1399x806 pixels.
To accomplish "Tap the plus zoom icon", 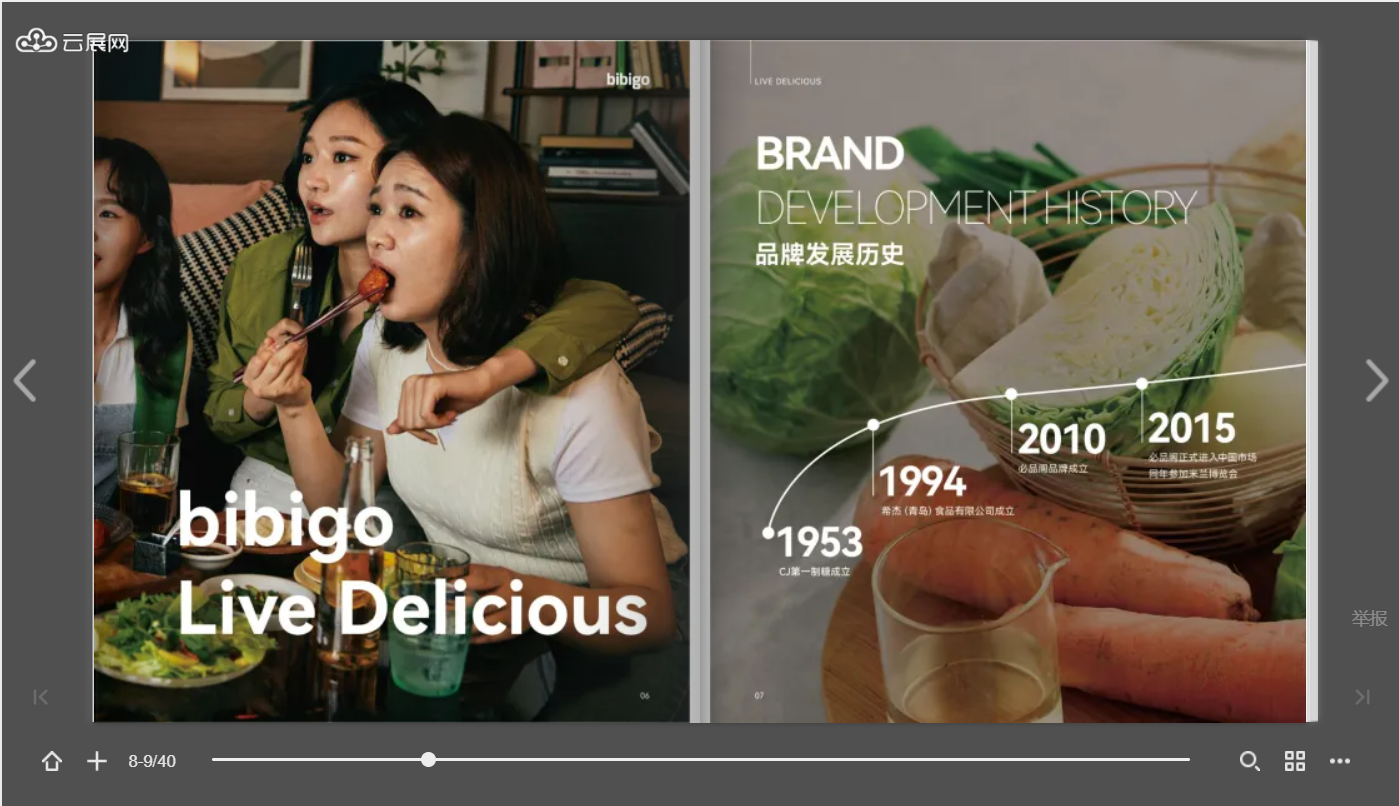I will [x=96, y=761].
